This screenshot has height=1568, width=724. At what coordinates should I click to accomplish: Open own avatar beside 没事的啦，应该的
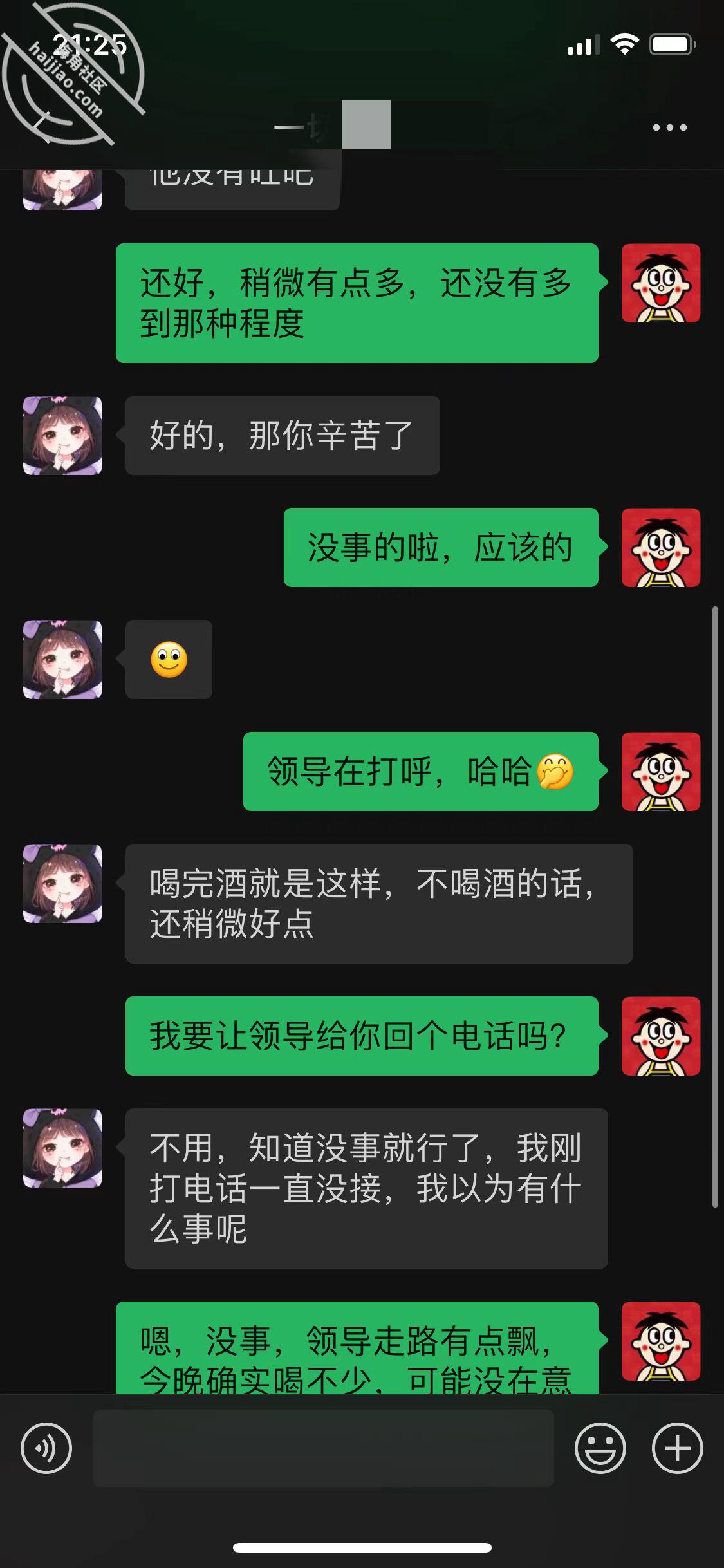(660, 548)
